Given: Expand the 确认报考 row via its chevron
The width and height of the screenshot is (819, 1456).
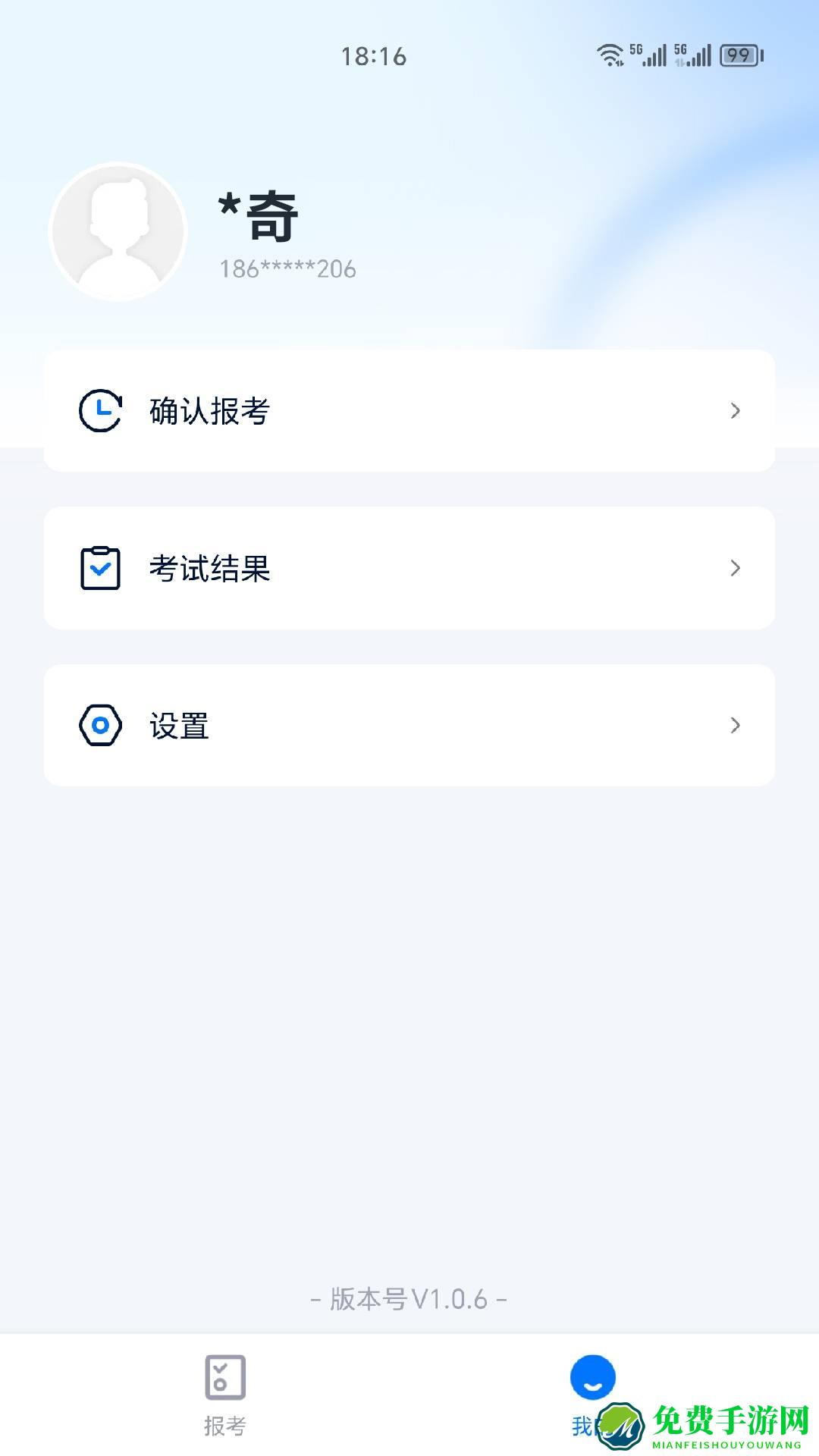Looking at the screenshot, I should coord(733,410).
